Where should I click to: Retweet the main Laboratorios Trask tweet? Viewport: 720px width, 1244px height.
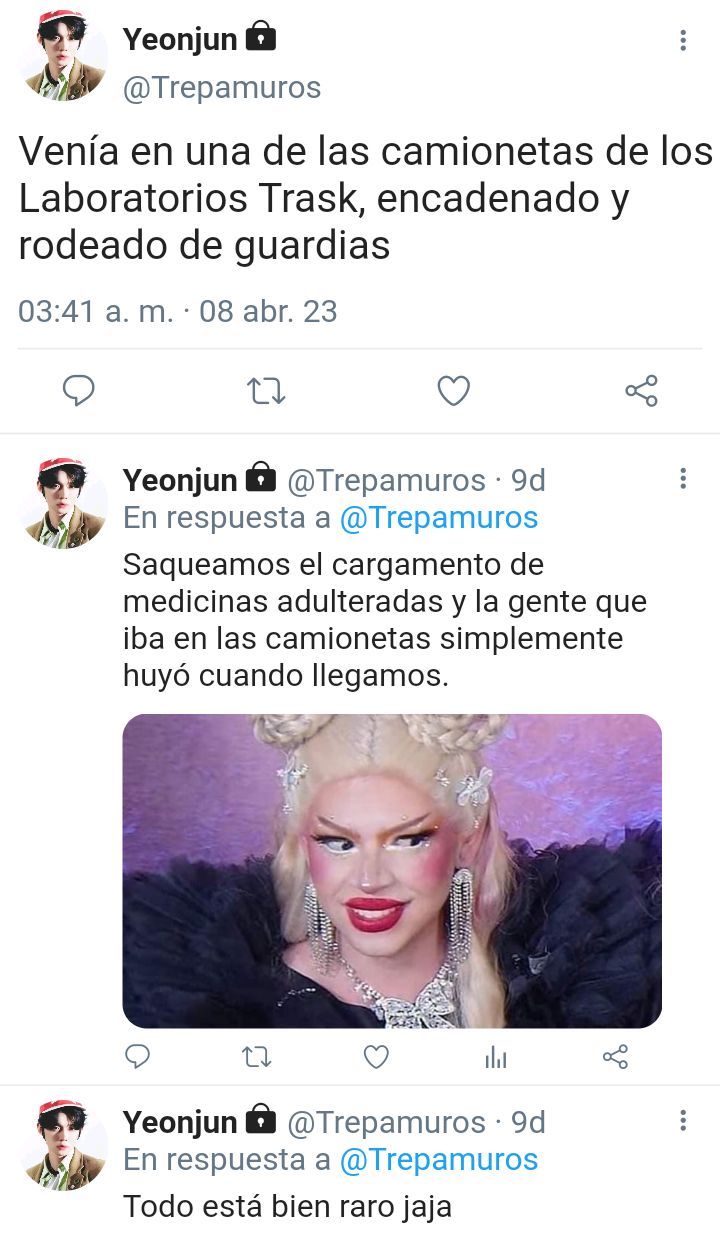tap(266, 391)
